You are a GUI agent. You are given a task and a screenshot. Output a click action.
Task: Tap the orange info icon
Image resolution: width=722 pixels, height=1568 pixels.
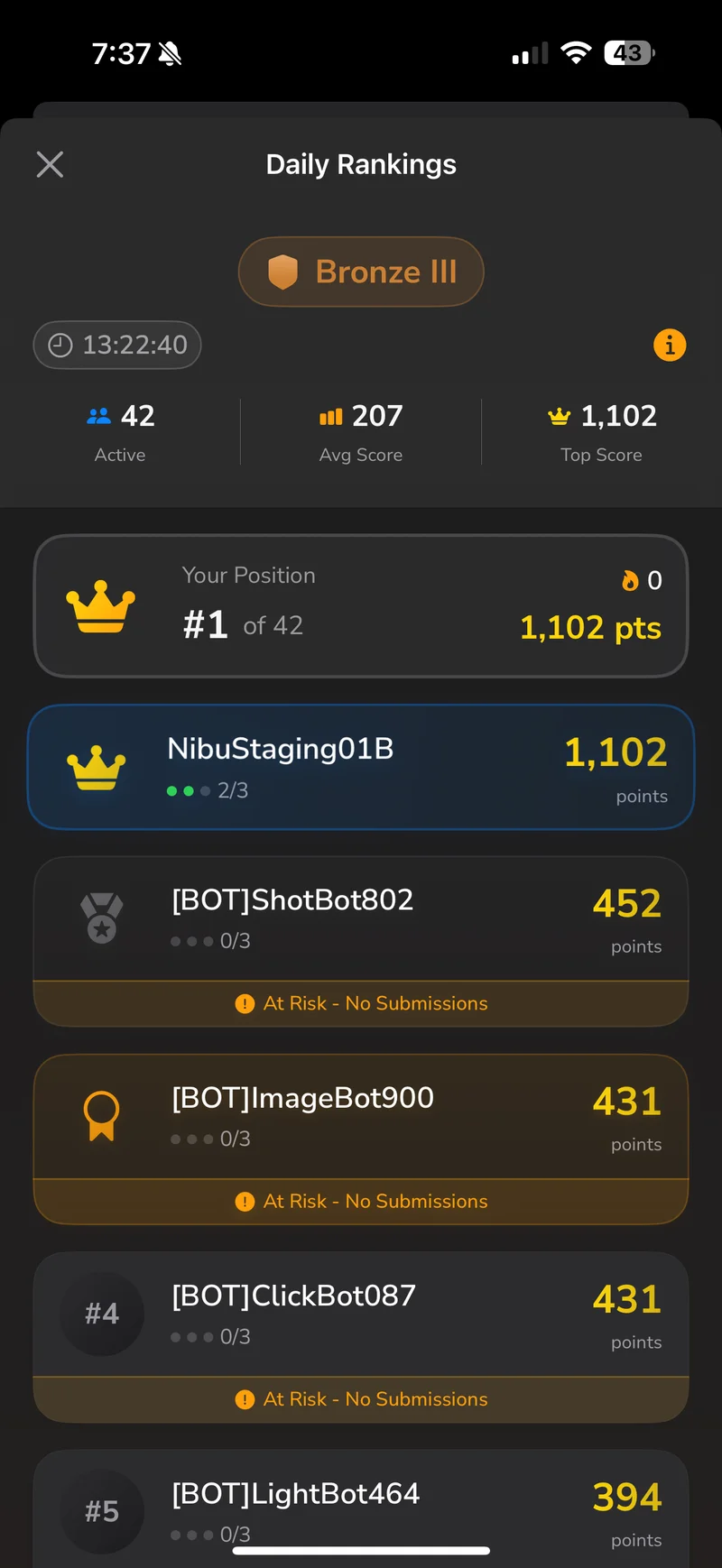(670, 345)
